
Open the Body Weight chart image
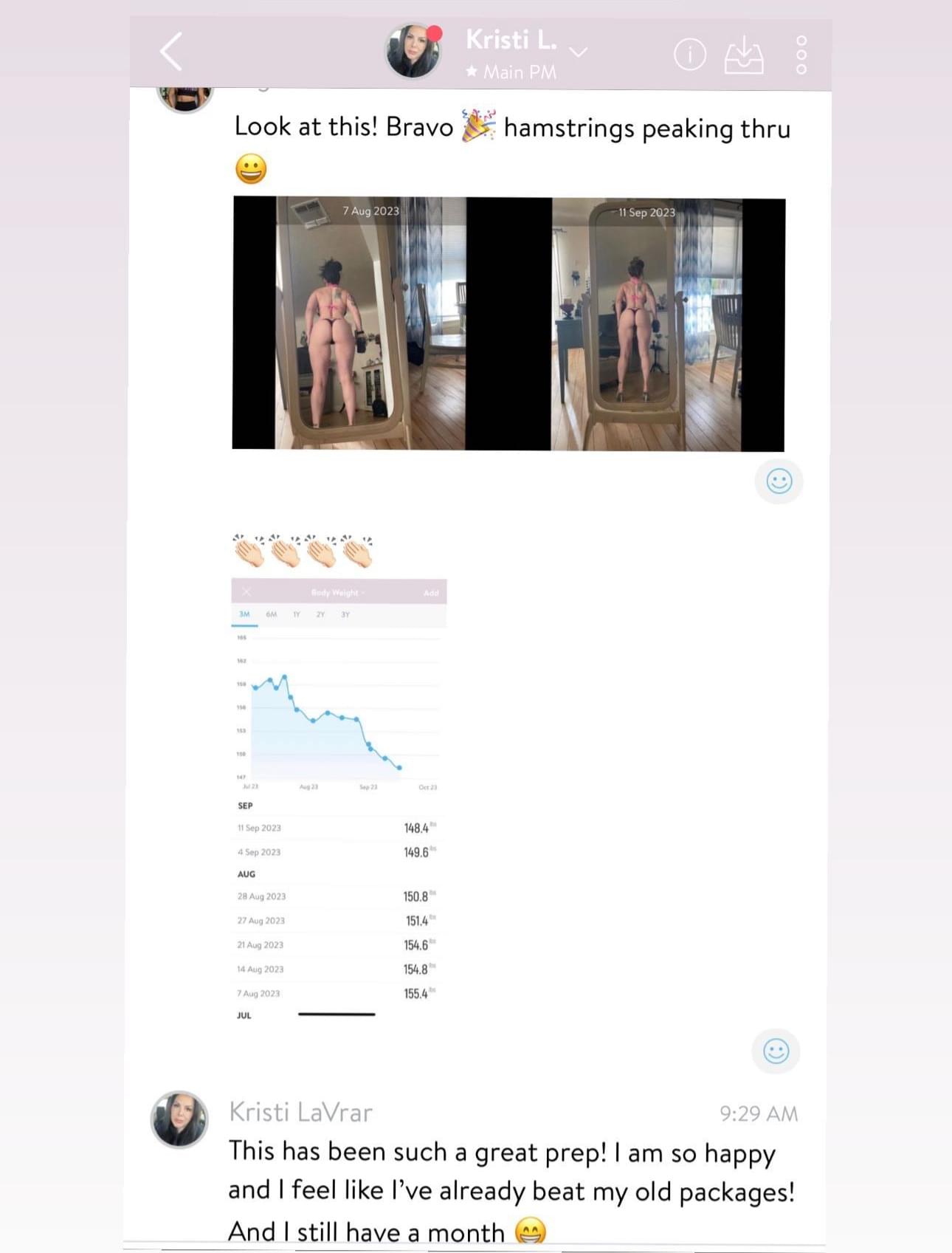339,797
